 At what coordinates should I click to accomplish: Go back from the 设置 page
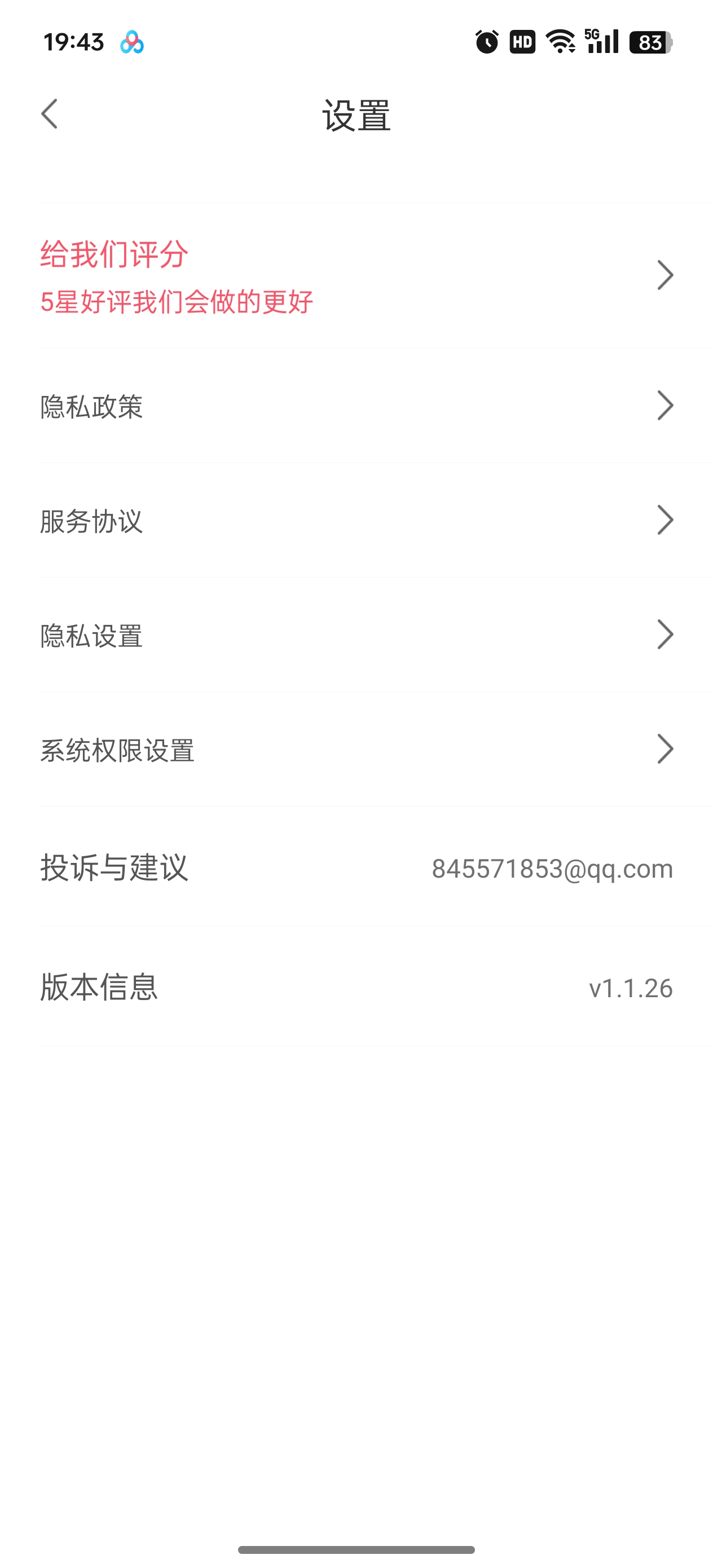pyautogui.click(x=49, y=114)
